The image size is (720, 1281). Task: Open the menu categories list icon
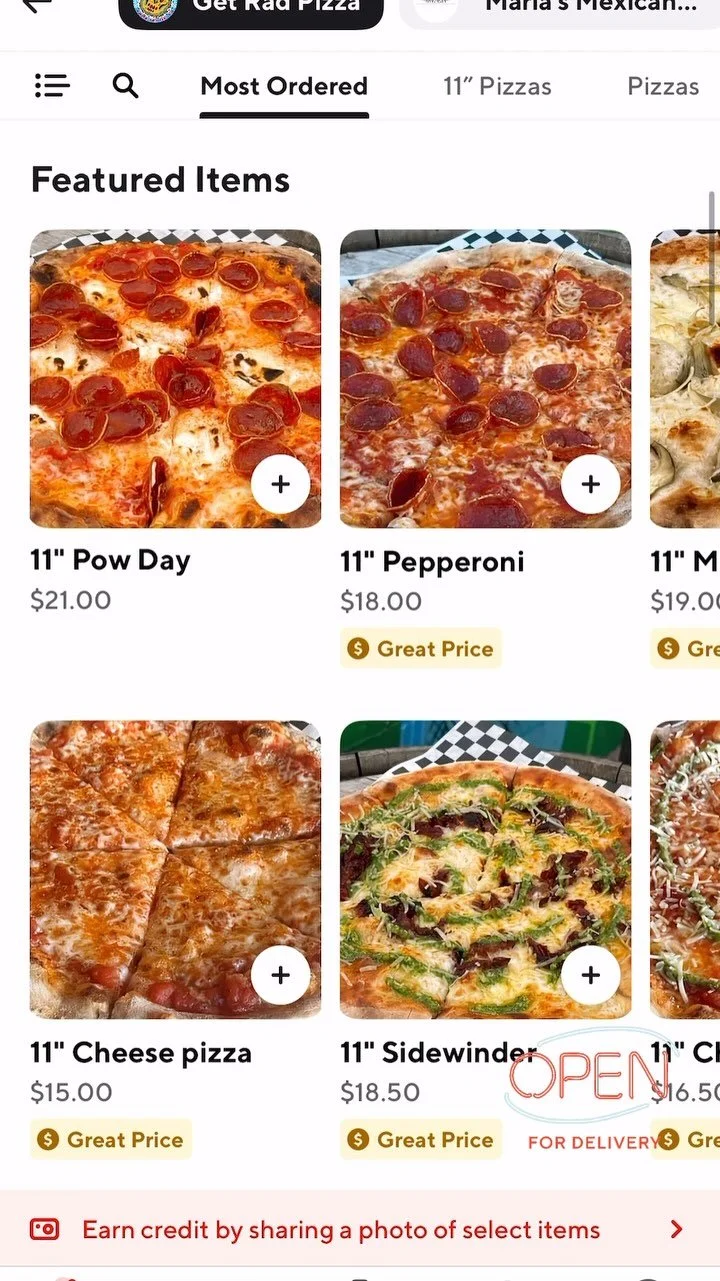52,86
